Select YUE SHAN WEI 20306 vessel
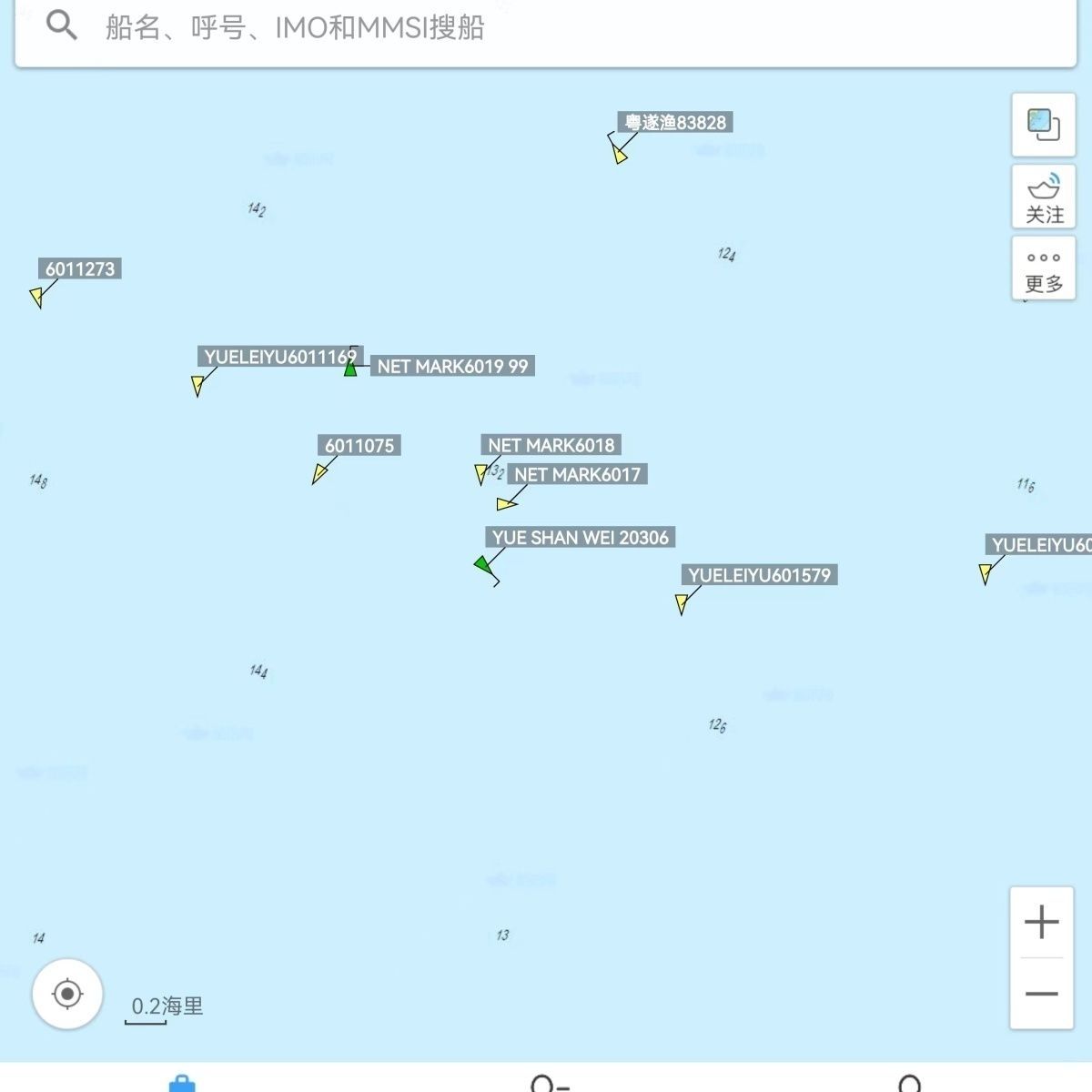The width and height of the screenshot is (1092, 1092). (x=483, y=564)
